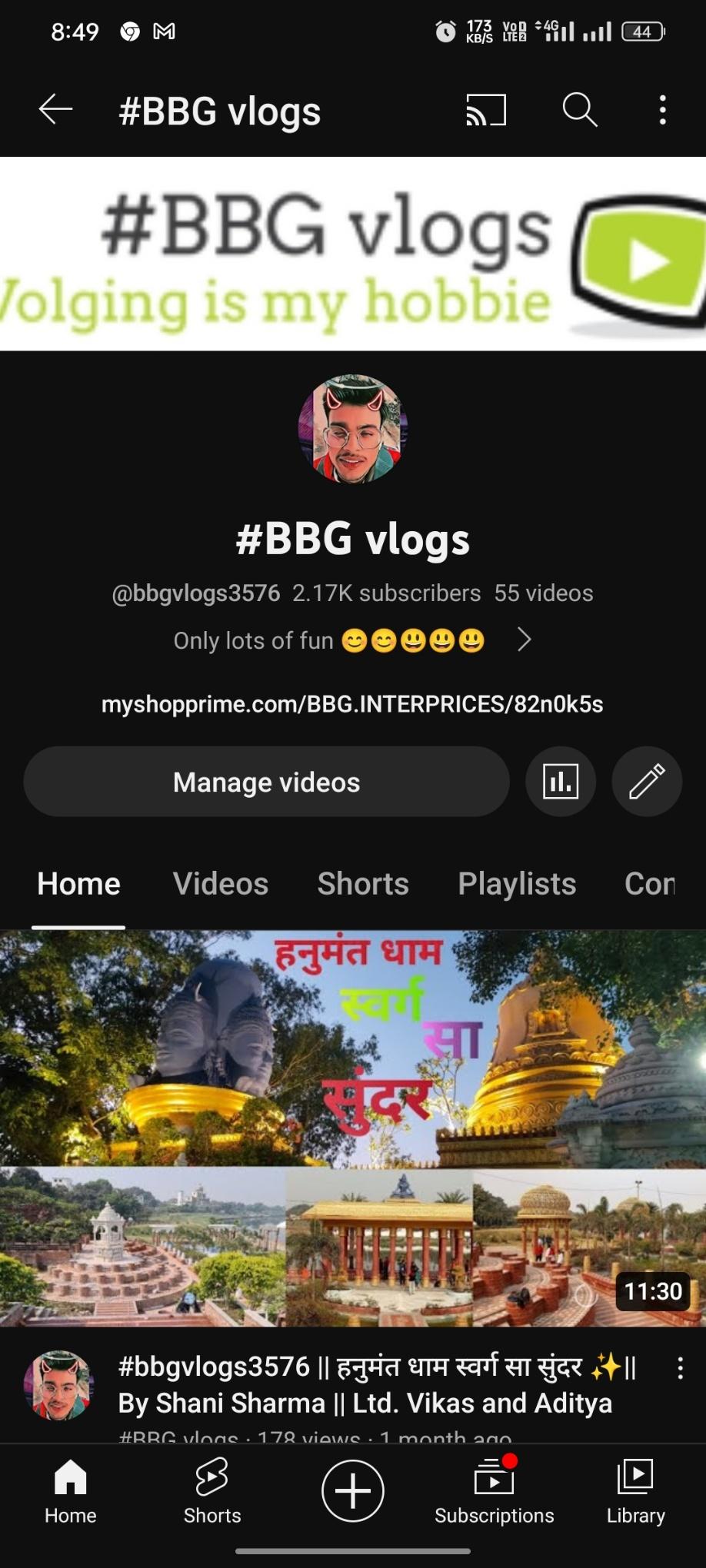Open the cast to device icon
This screenshot has height=1568, width=706.
click(x=486, y=110)
